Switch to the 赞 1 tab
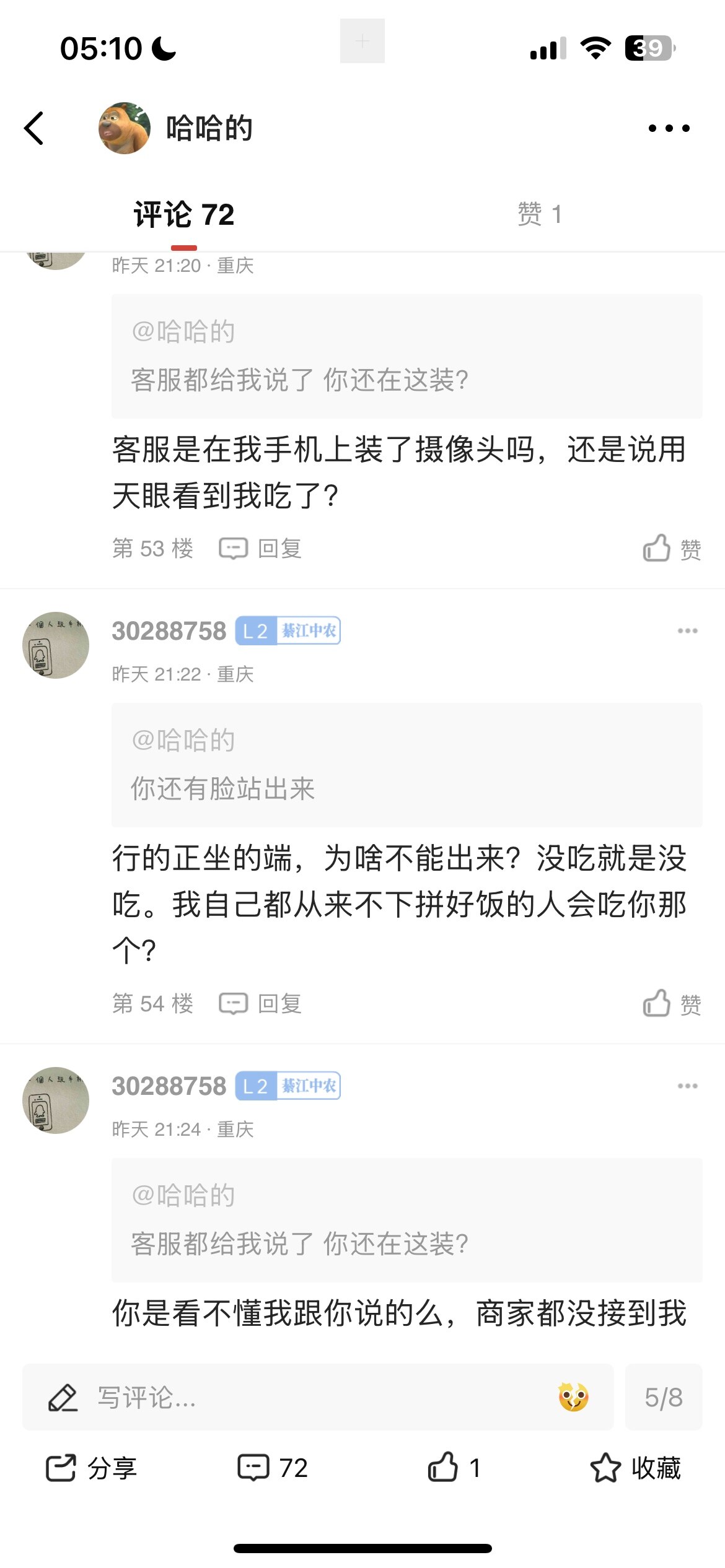 (x=540, y=214)
